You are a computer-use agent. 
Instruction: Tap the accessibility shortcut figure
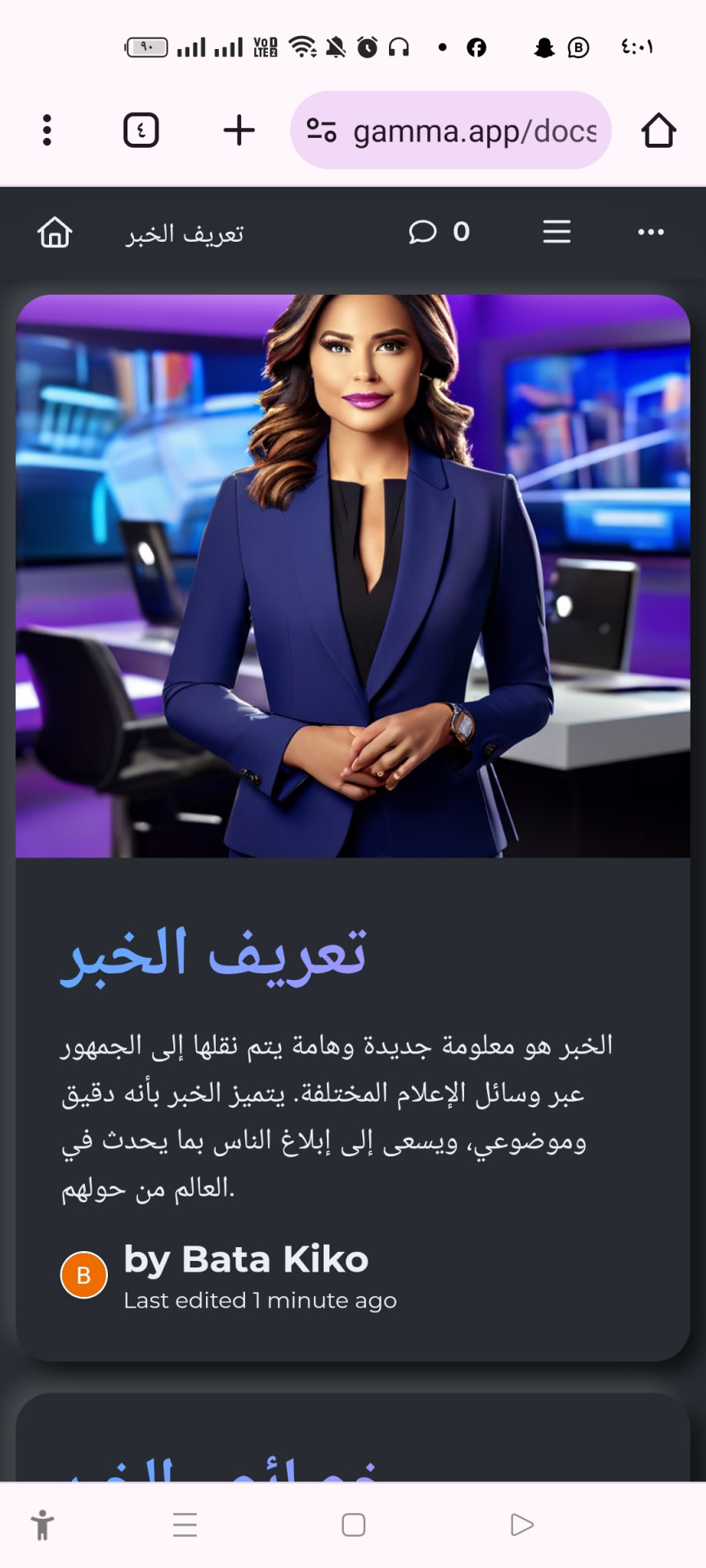coord(42,1525)
